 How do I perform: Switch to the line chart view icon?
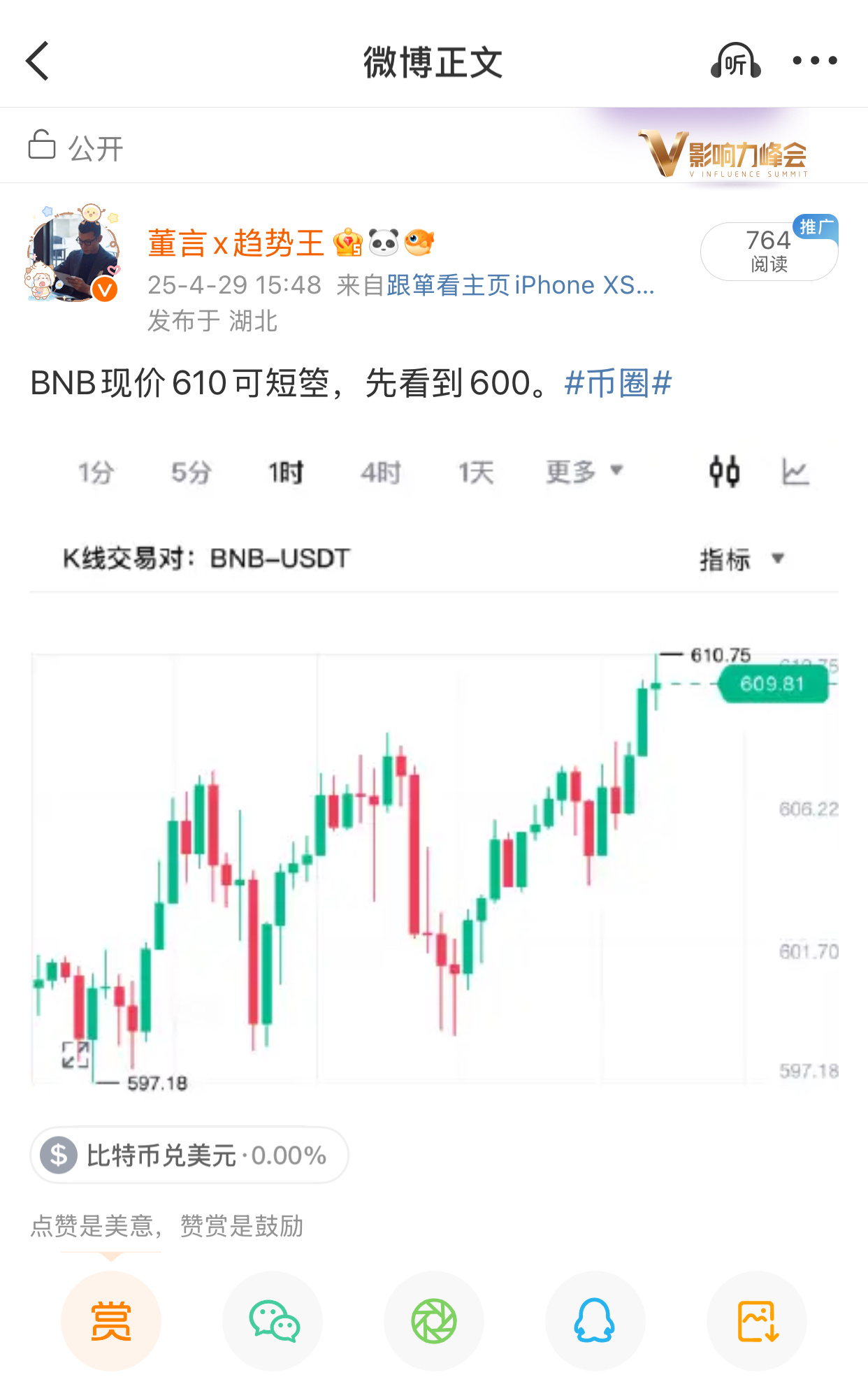(x=797, y=473)
